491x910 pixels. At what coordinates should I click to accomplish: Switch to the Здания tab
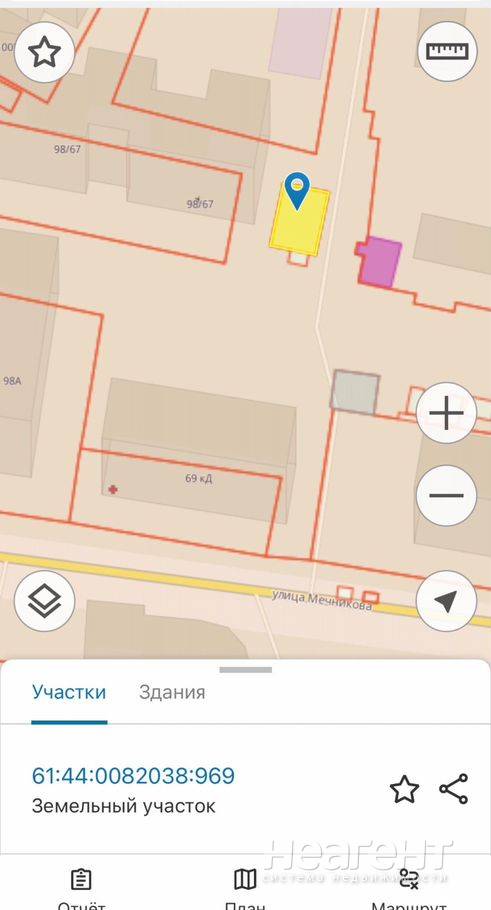pos(172,692)
